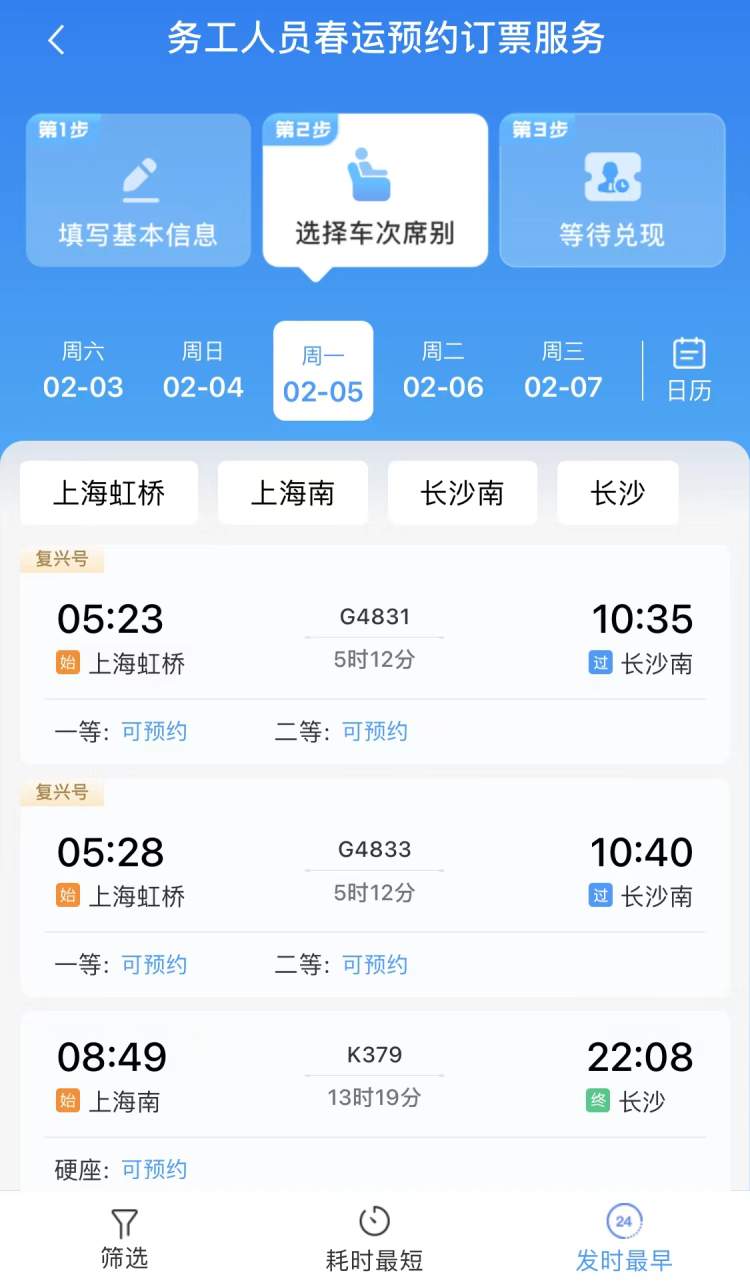Choose 周二 02-06 date
Screen dimensions: 750x1287
[x=443, y=371]
